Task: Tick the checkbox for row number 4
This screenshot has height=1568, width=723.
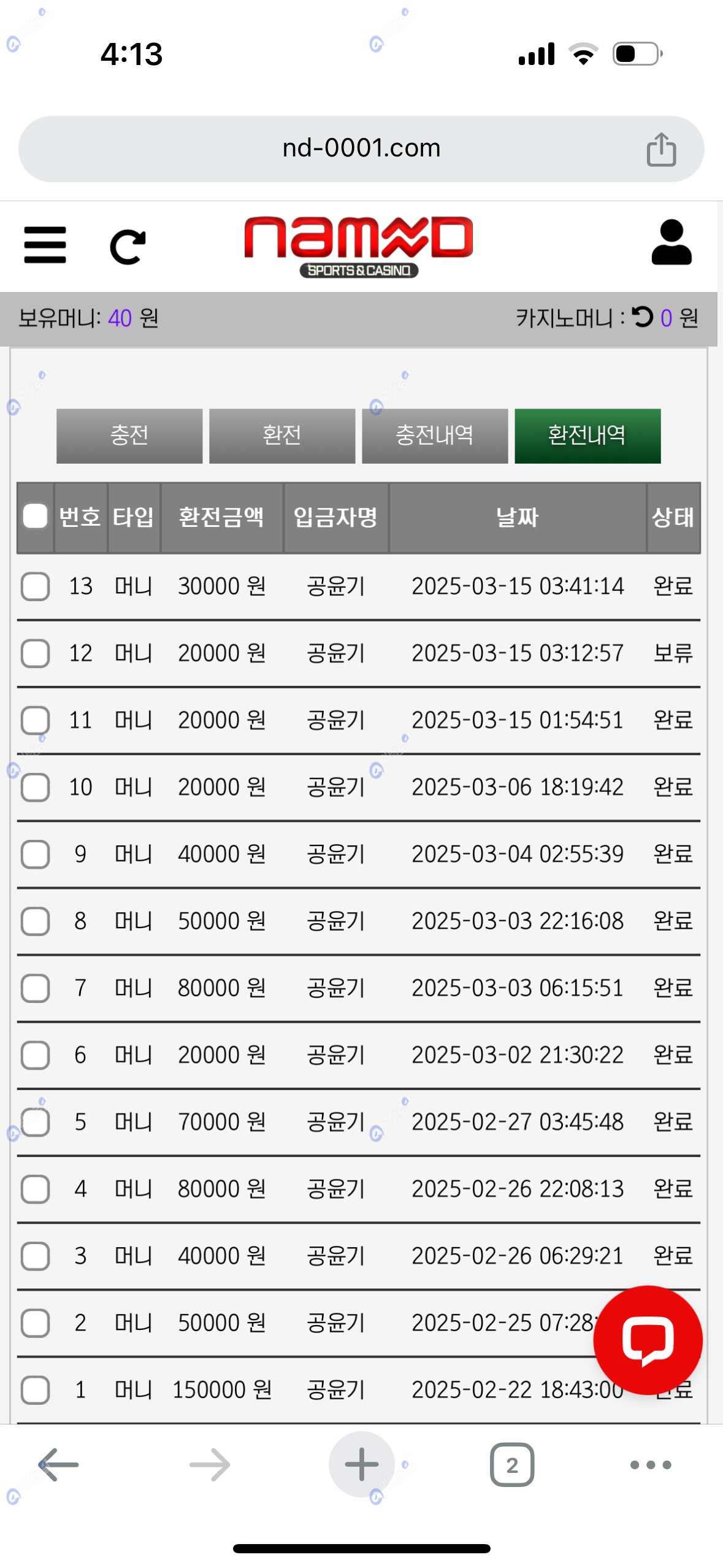Action: (35, 1189)
